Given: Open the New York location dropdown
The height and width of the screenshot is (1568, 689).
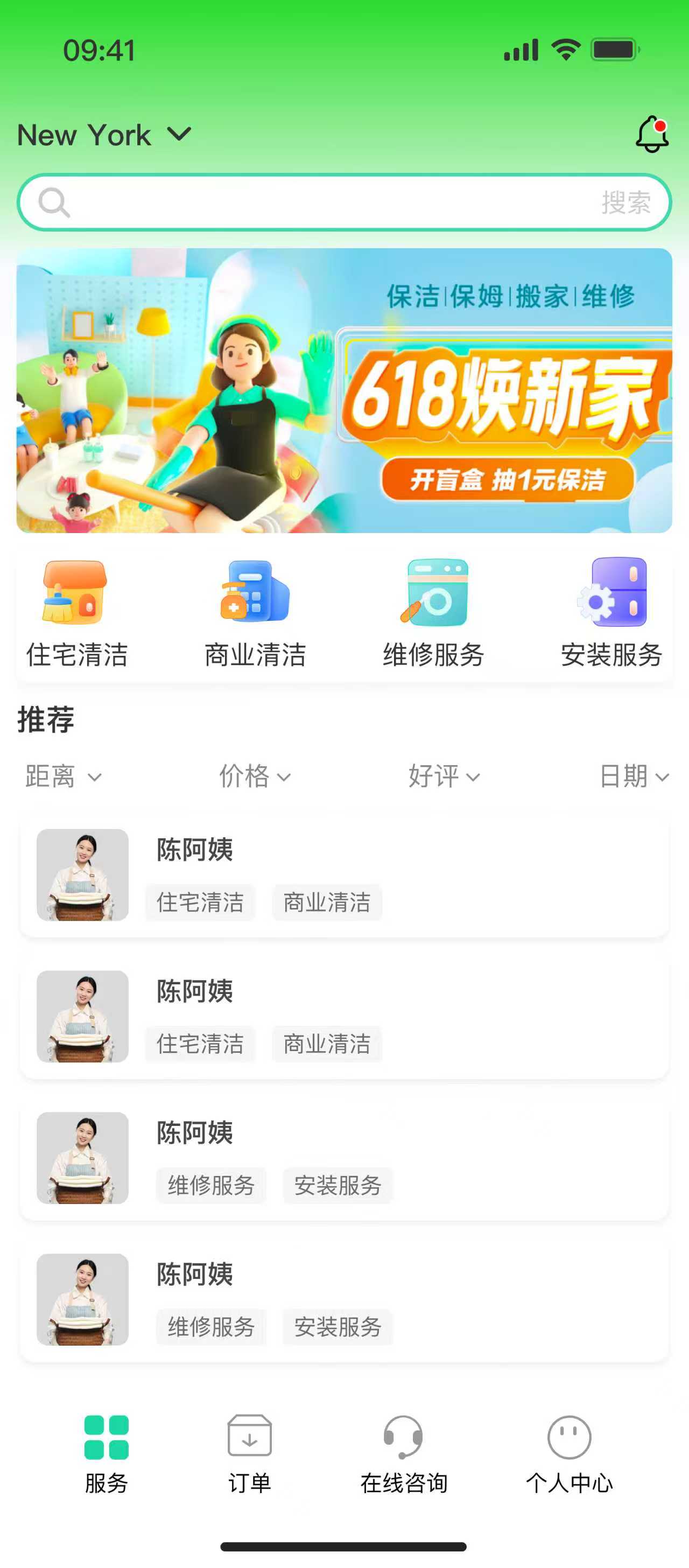Looking at the screenshot, I should click(104, 135).
